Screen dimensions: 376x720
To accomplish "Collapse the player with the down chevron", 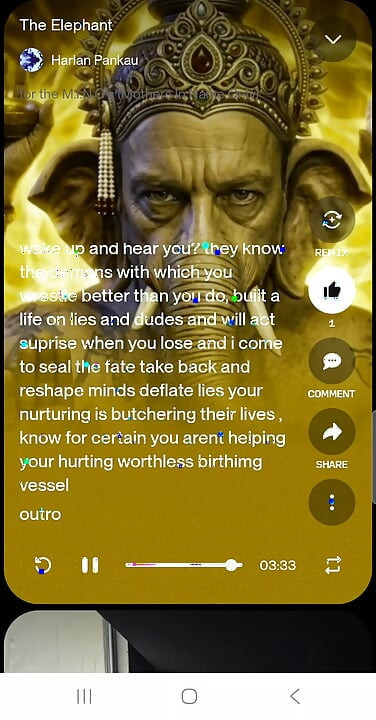I will (x=332, y=39).
